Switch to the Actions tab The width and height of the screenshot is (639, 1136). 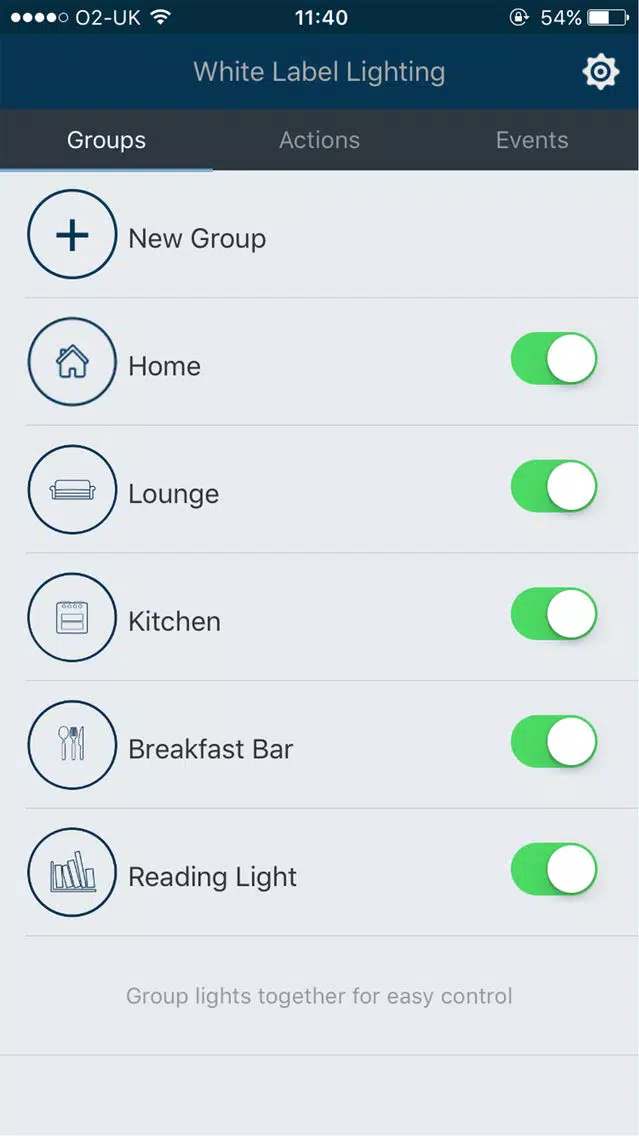click(320, 140)
